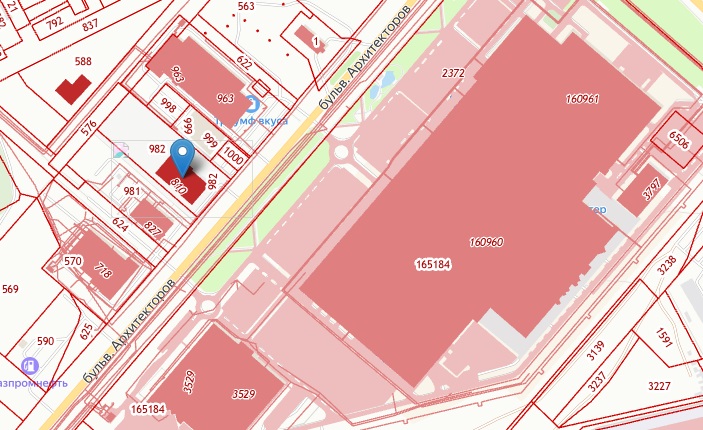
Task: Open the Газпромнефть place marker
Action: tap(30, 366)
